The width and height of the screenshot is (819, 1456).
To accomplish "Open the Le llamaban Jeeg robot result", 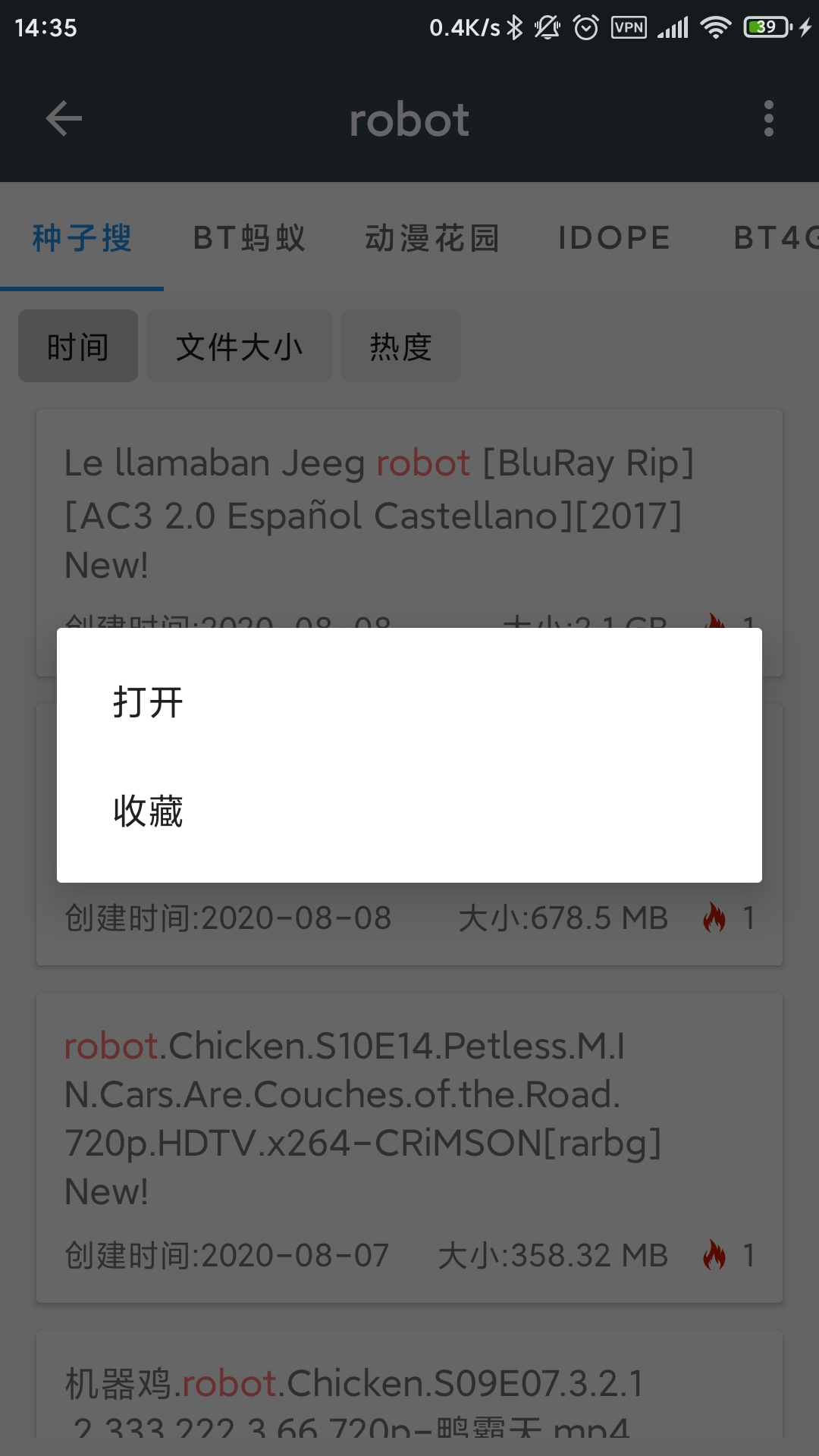I will [x=379, y=514].
